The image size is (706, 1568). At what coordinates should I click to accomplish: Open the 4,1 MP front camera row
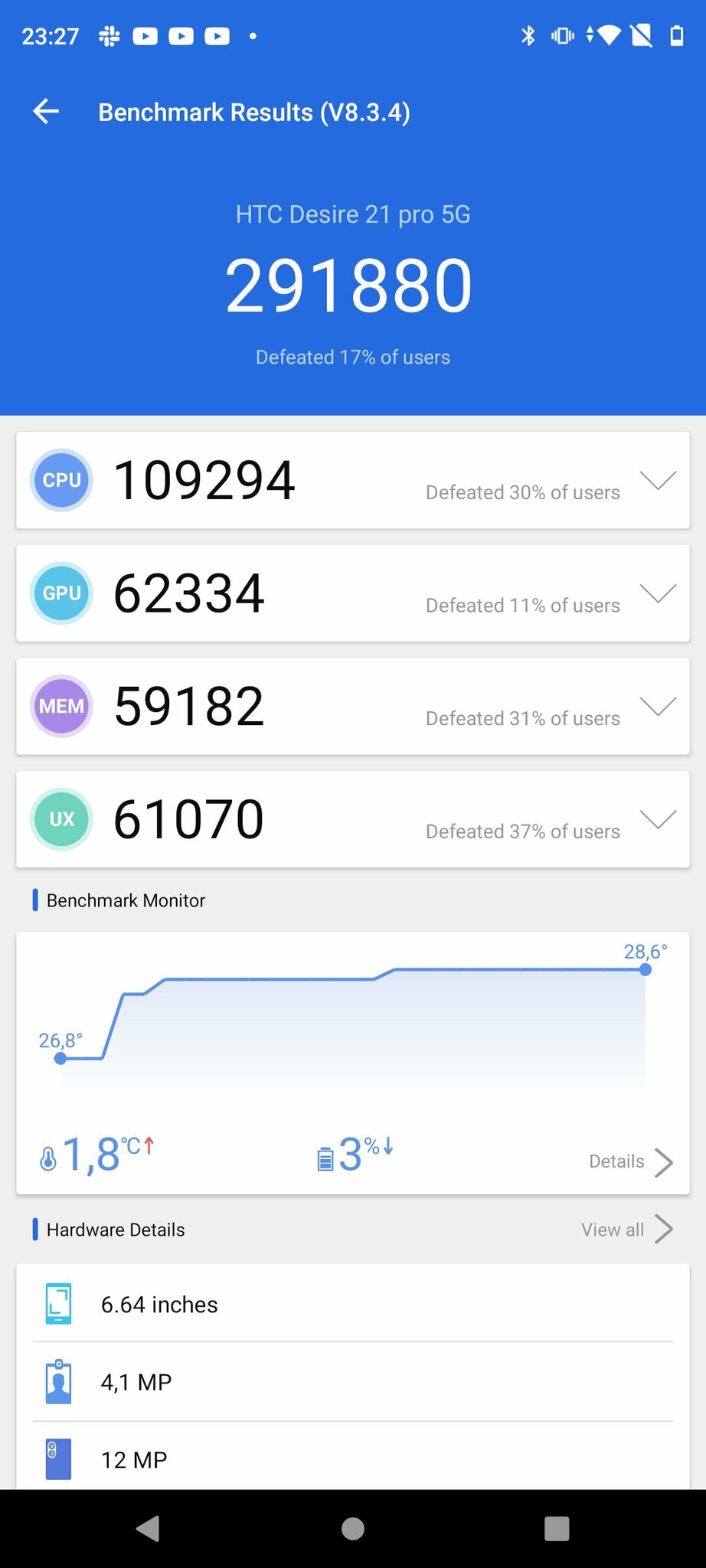click(353, 1382)
